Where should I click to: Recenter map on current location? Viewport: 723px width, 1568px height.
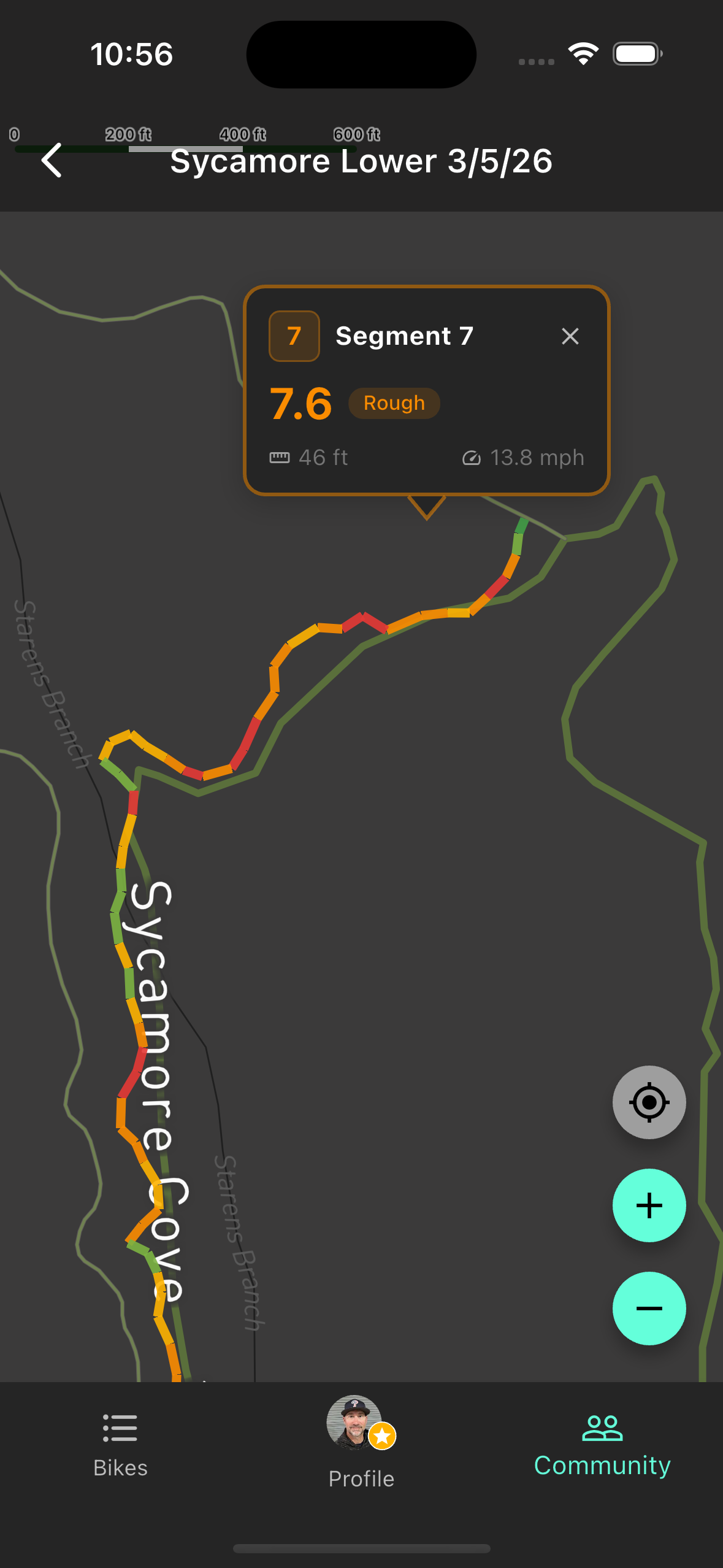pyautogui.click(x=649, y=1102)
